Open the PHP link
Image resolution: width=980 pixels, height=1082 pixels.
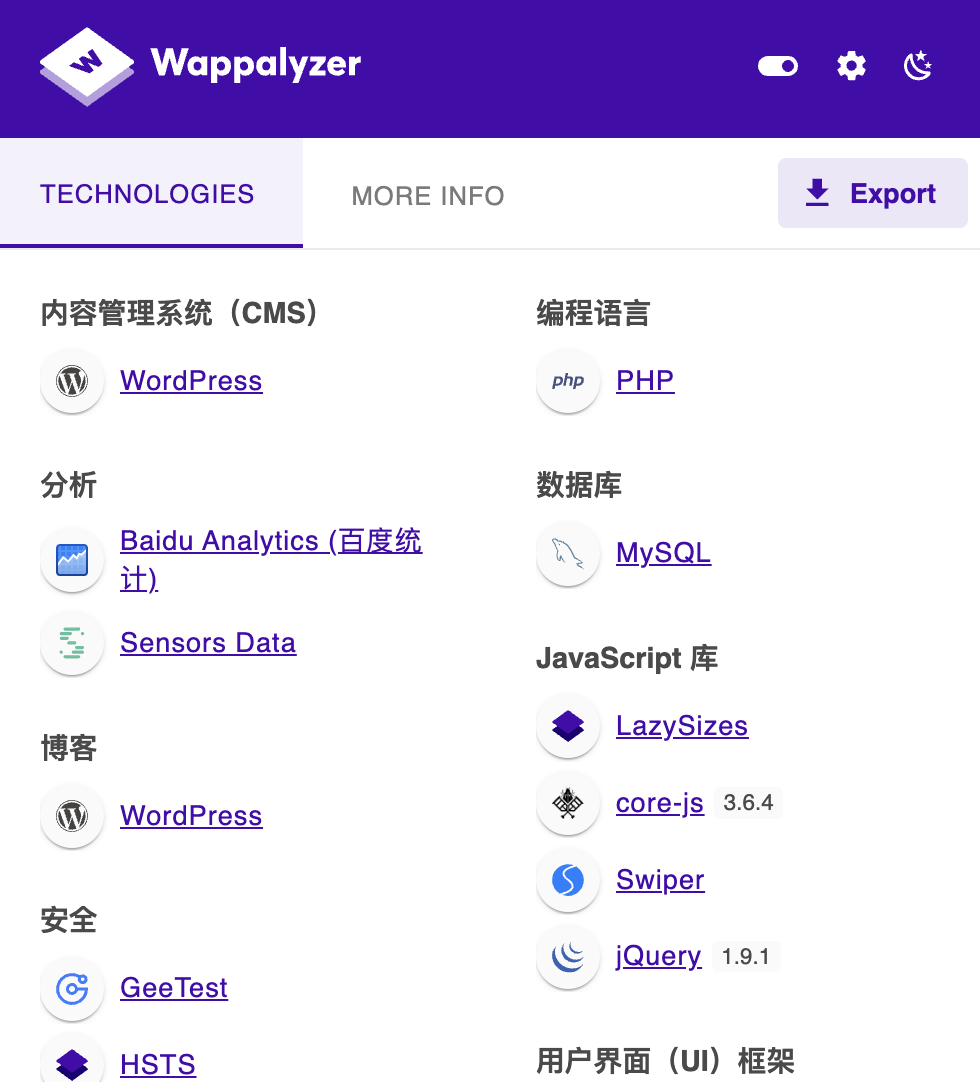(x=645, y=381)
